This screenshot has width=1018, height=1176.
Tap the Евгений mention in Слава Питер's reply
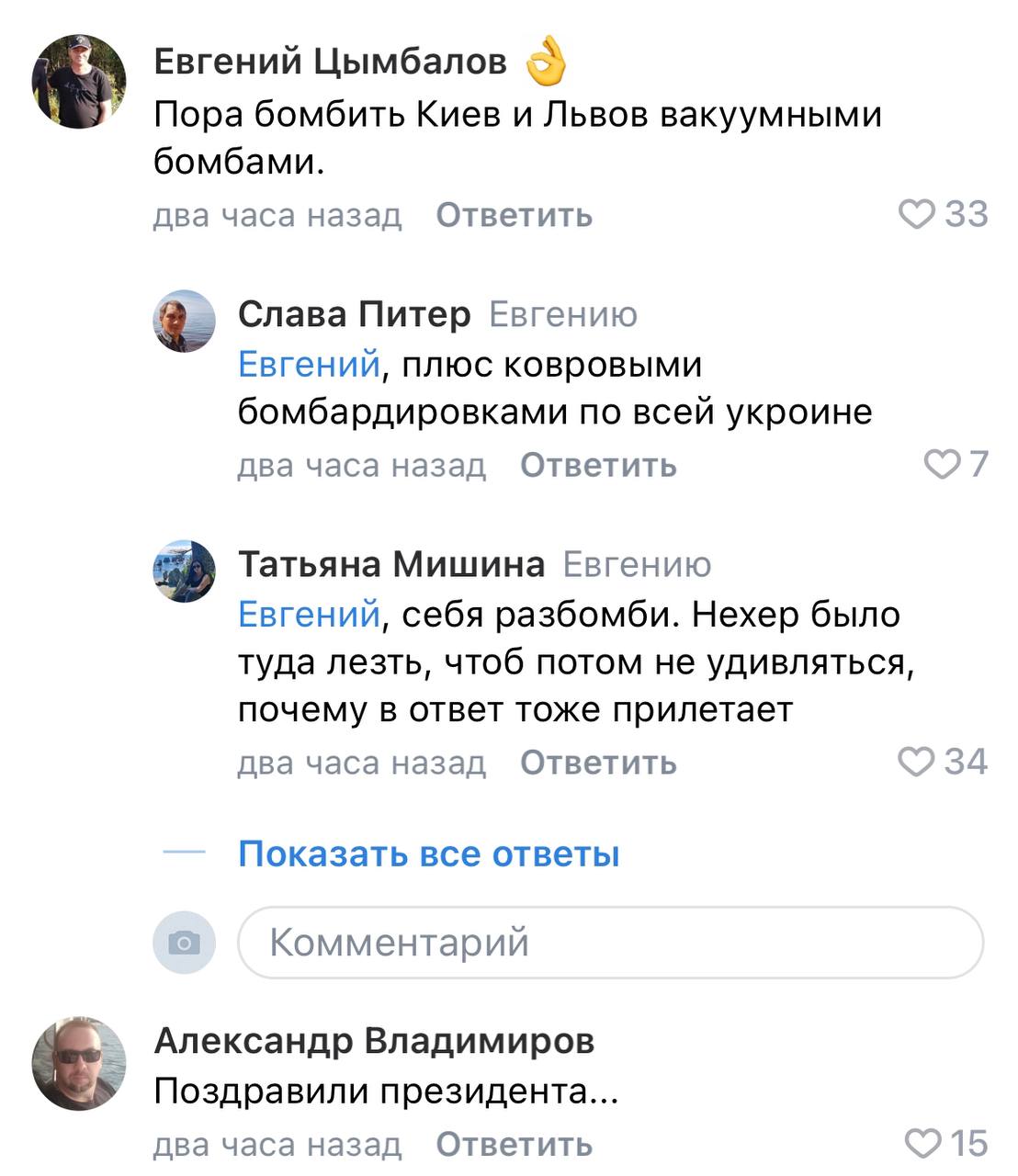click(309, 365)
